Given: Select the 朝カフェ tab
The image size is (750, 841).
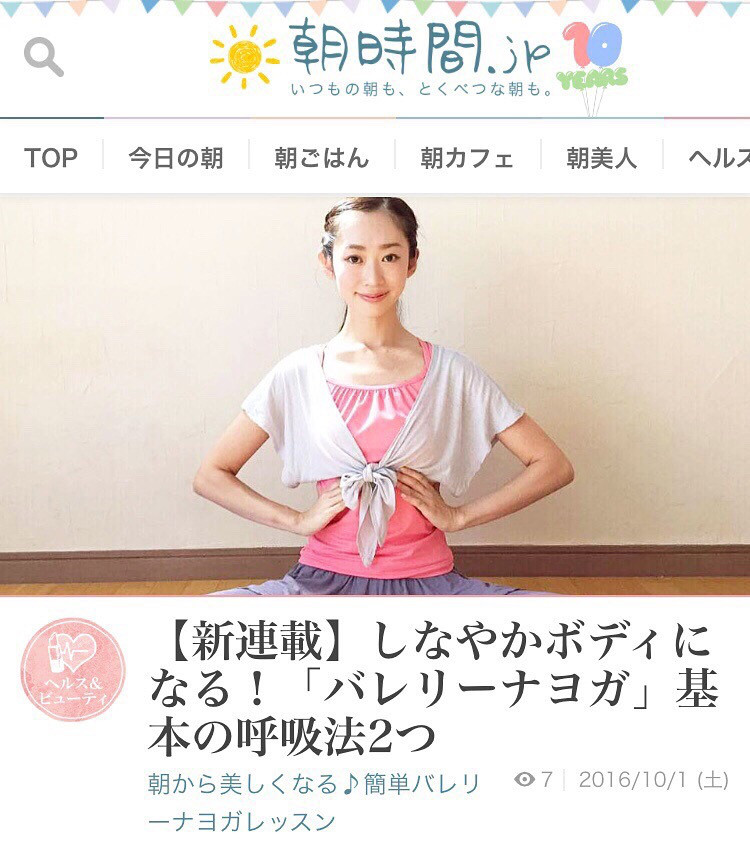Looking at the screenshot, I should (x=467, y=158).
